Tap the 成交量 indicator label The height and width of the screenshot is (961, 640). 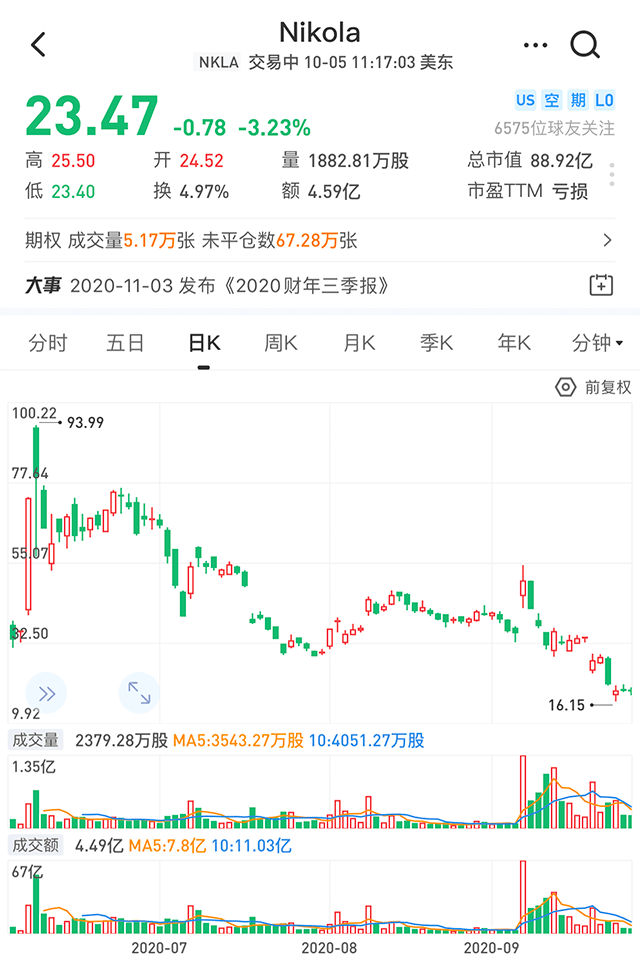coord(35,740)
